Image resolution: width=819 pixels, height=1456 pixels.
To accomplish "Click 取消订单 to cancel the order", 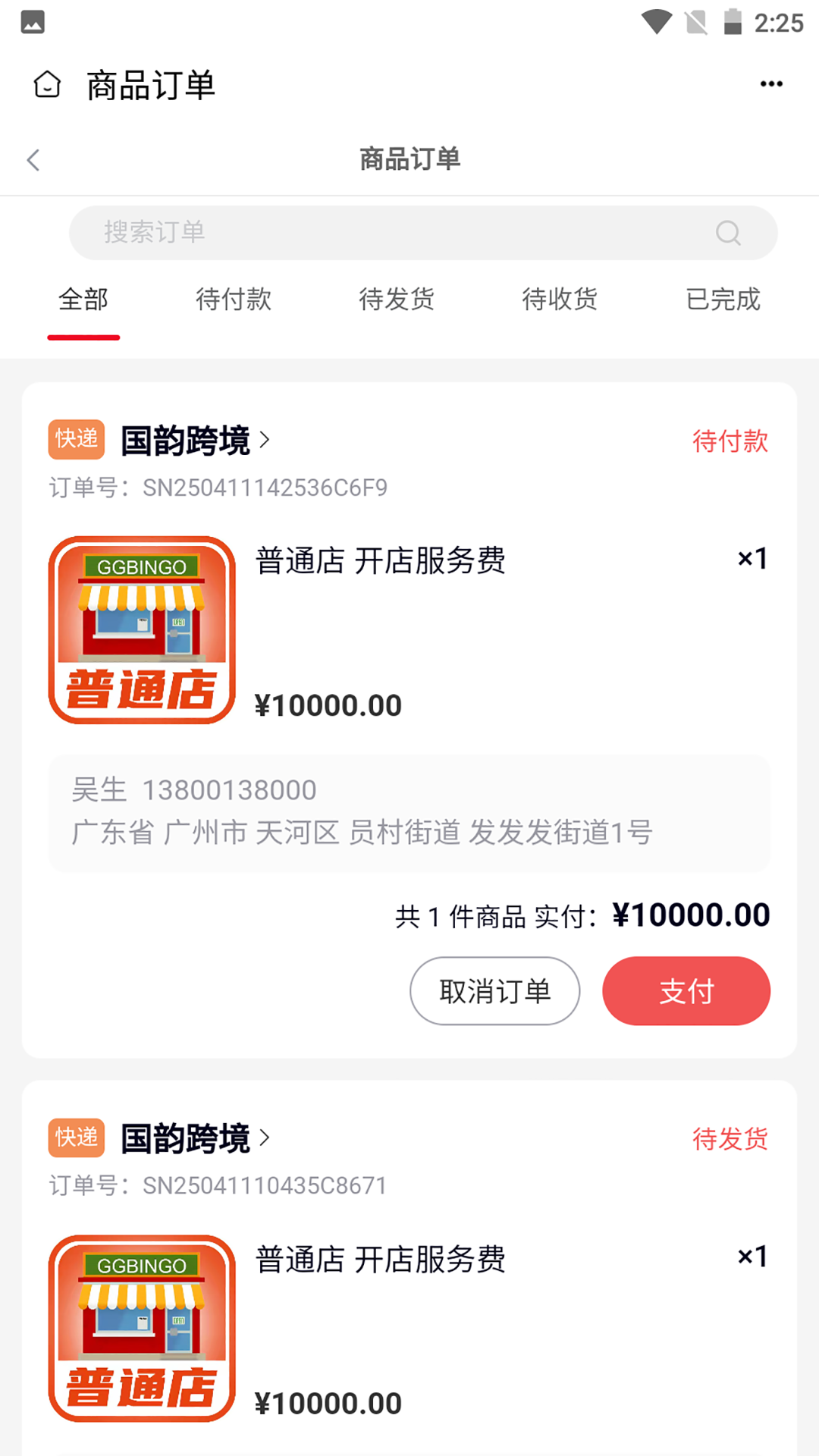I will [x=494, y=990].
